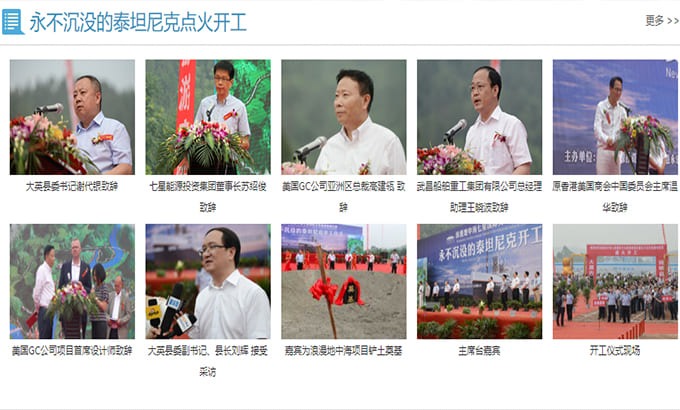Viewport: 680px width, 410px height.
Task: Select the 美国GC公司亚洲区总裁 speech photo
Action: pyautogui.click(x=343, y=117)
